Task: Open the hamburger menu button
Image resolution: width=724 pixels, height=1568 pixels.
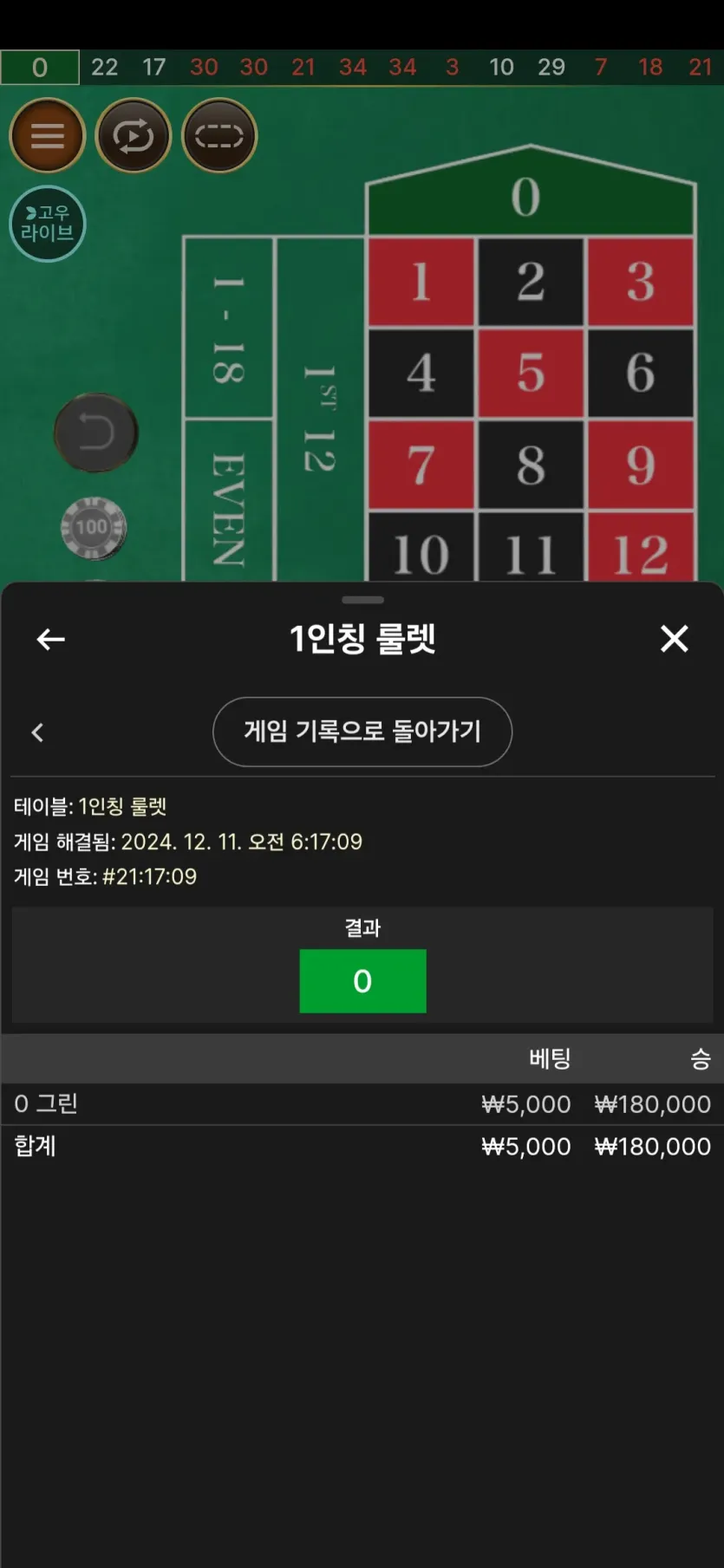Action: click(x=47, y=136)
